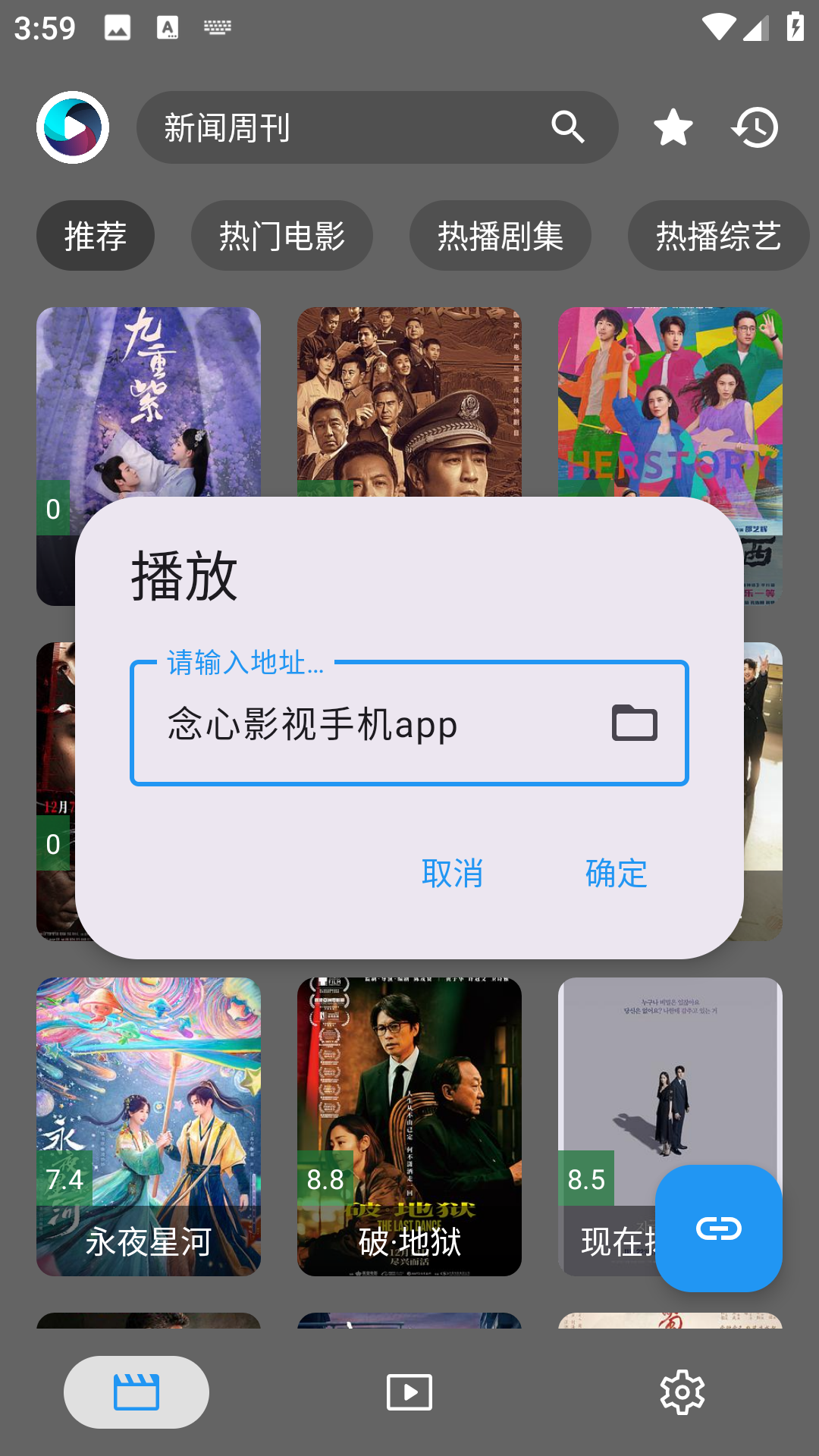Tap the link floating action button
819x1456 pixels.
pyautogui.click(x=718, y=1228)
